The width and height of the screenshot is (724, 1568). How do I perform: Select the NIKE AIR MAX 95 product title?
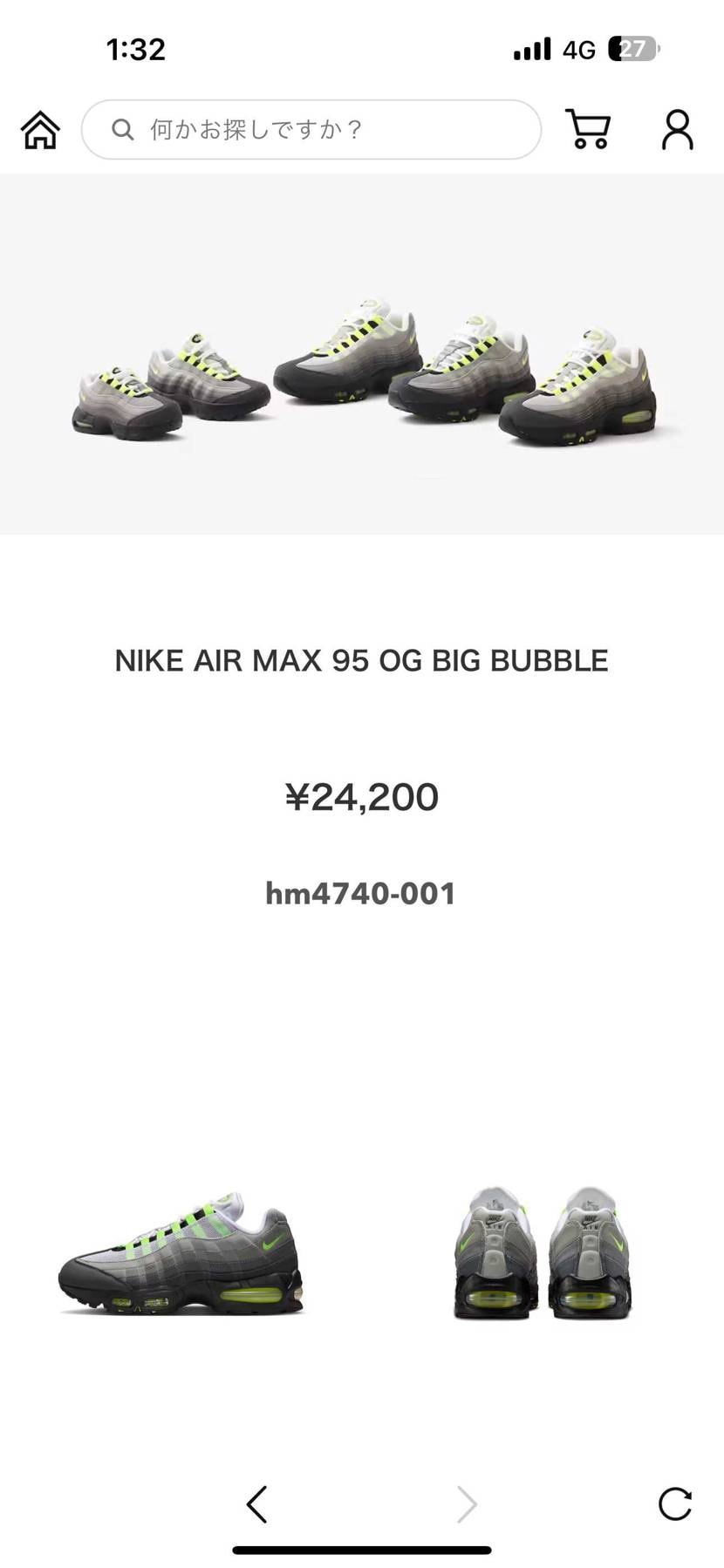pyautogui.click(x=361, y=660)
